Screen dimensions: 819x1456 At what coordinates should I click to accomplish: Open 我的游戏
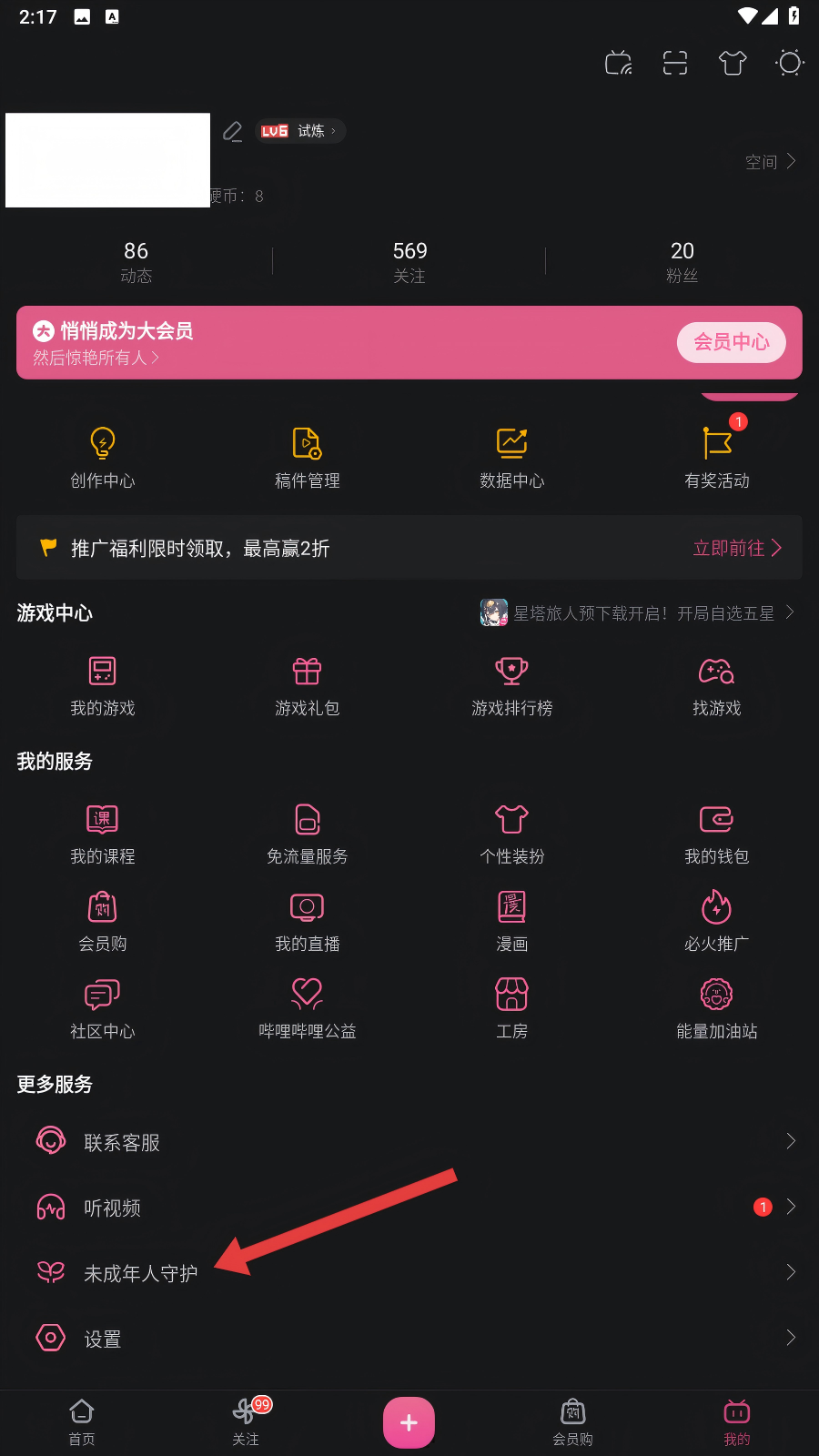(103, 685)
